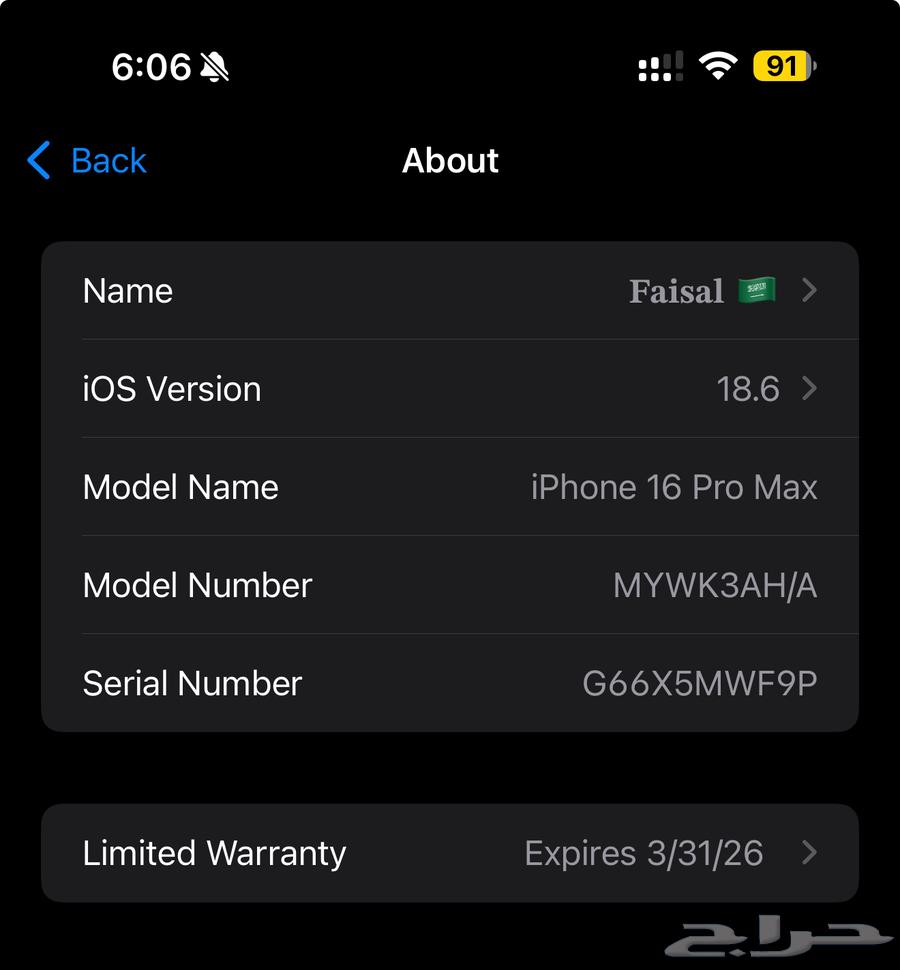Open Limited Warranty expiry details
This screenshot has width=900, height=970.
point(450,853)
